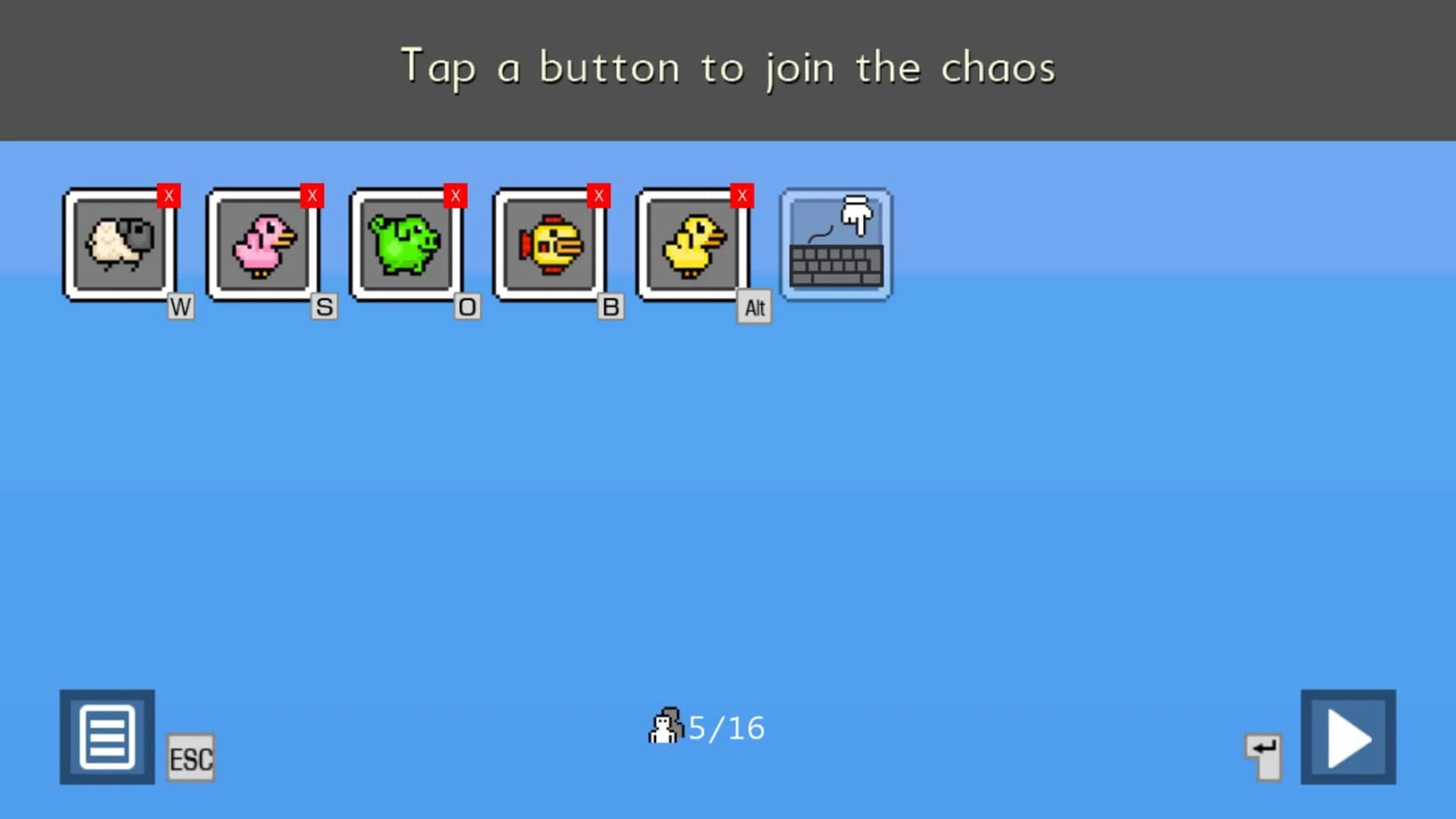Select the sheep character tile

pyautogui.click(x=119, y=244)
